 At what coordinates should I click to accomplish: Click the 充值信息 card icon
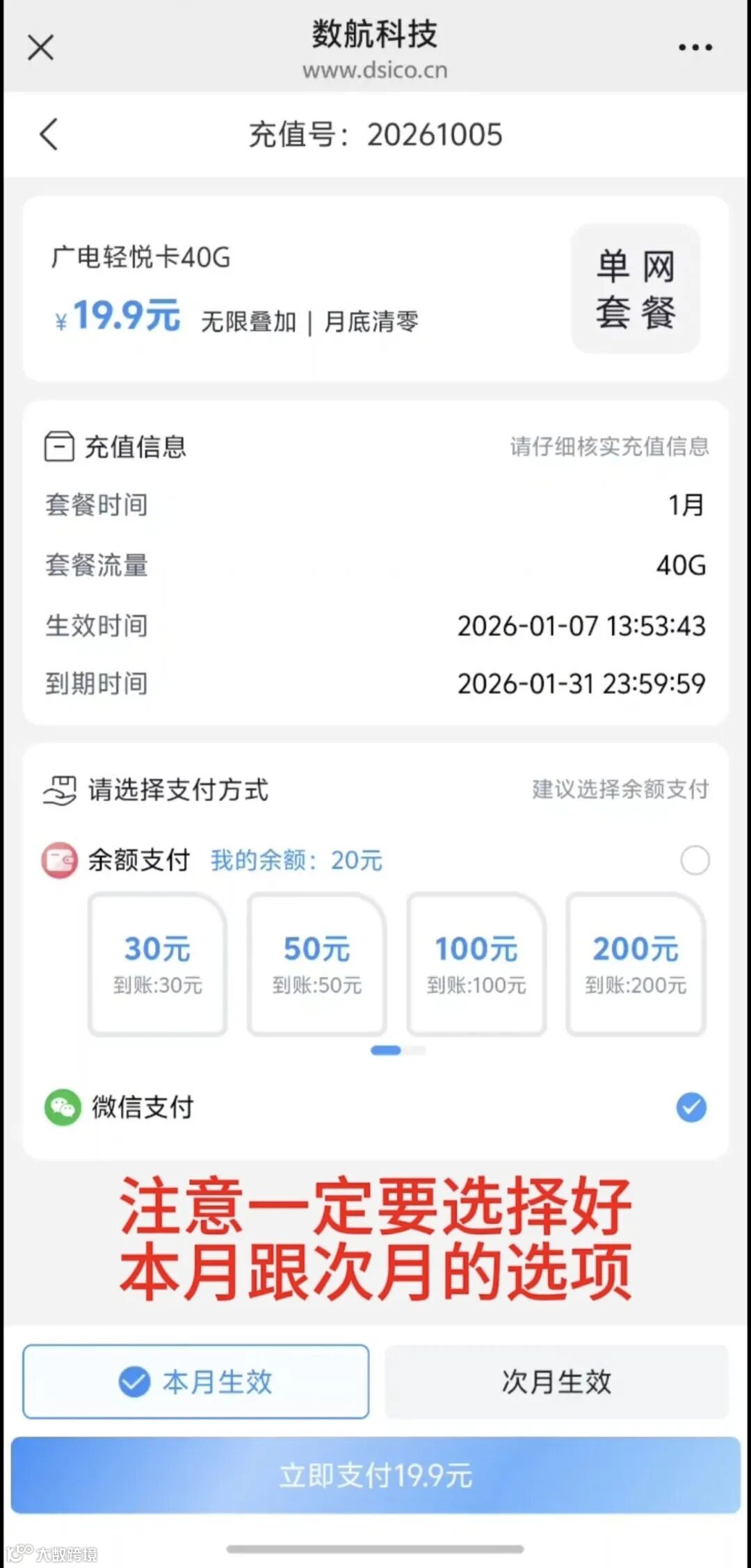(x=59, y=447)
